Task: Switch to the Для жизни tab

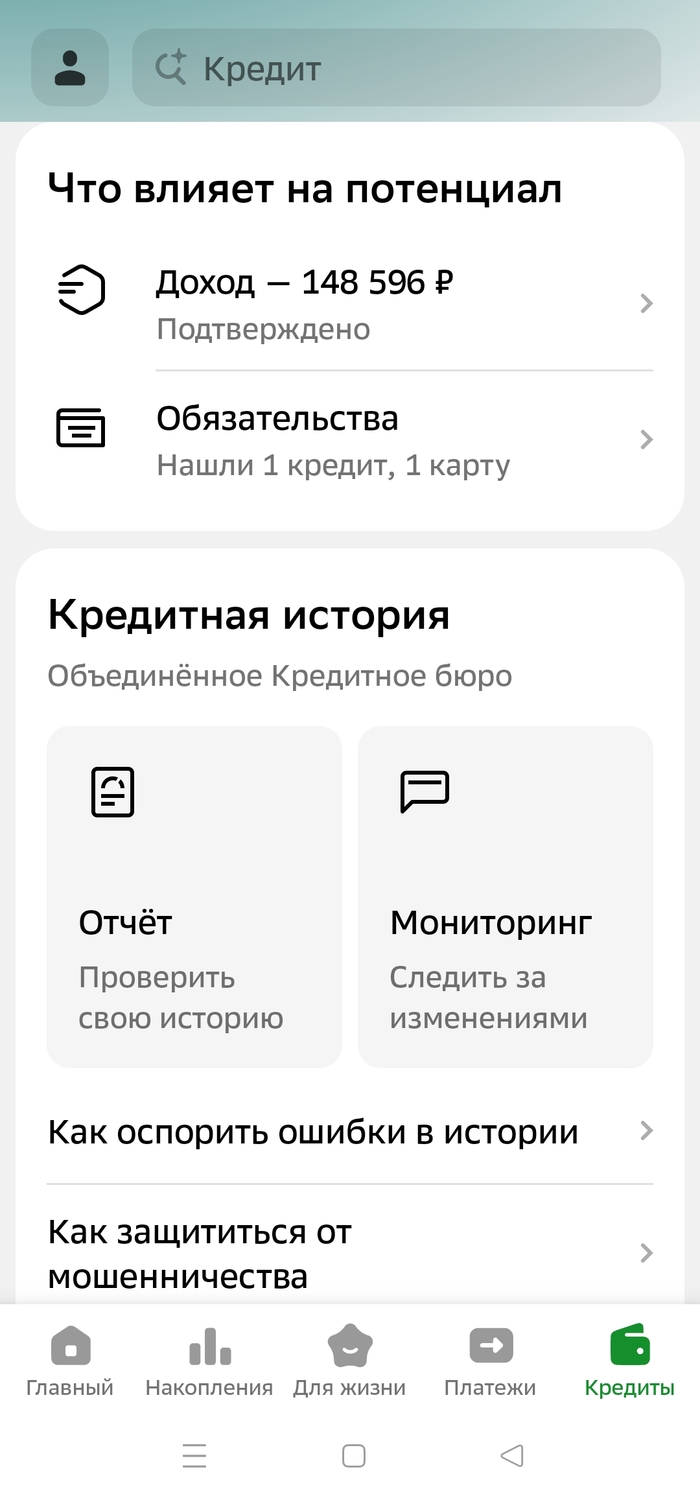Action: [x=349, y=1361]
